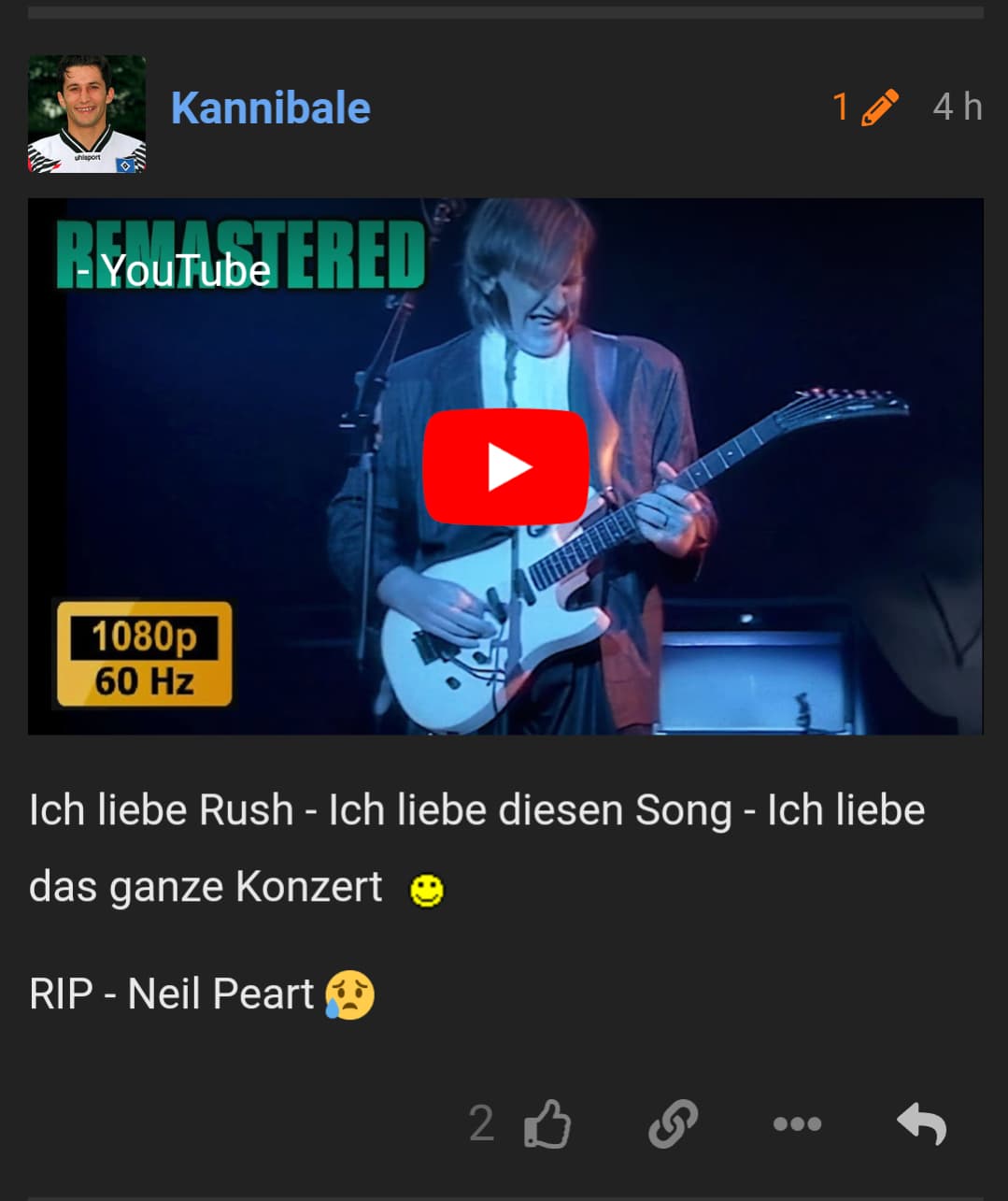
Task: Reply to Kannibale's post
Action: pos(921,1123)
